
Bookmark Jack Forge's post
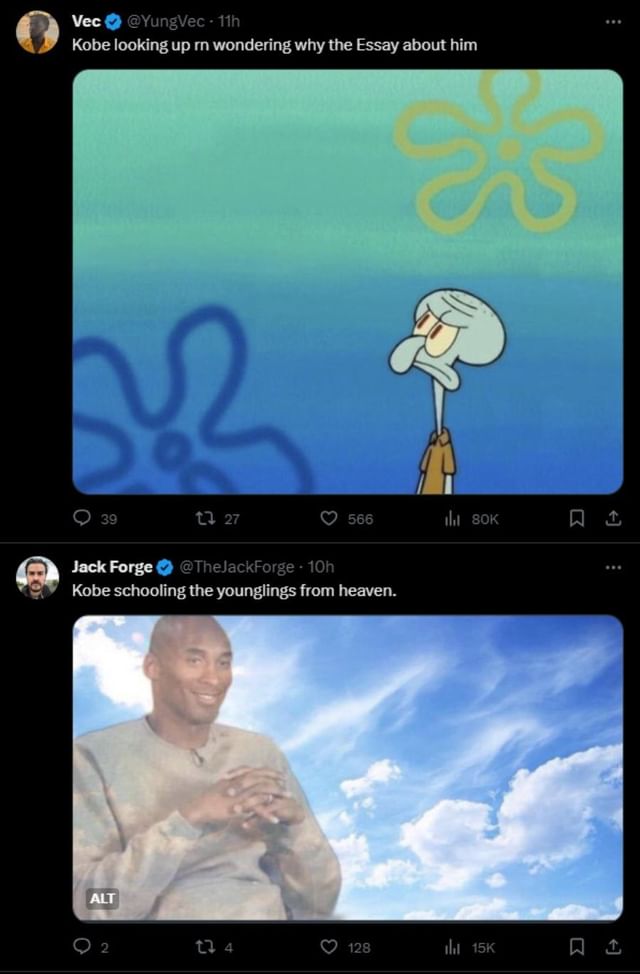[x=576, y=946]
